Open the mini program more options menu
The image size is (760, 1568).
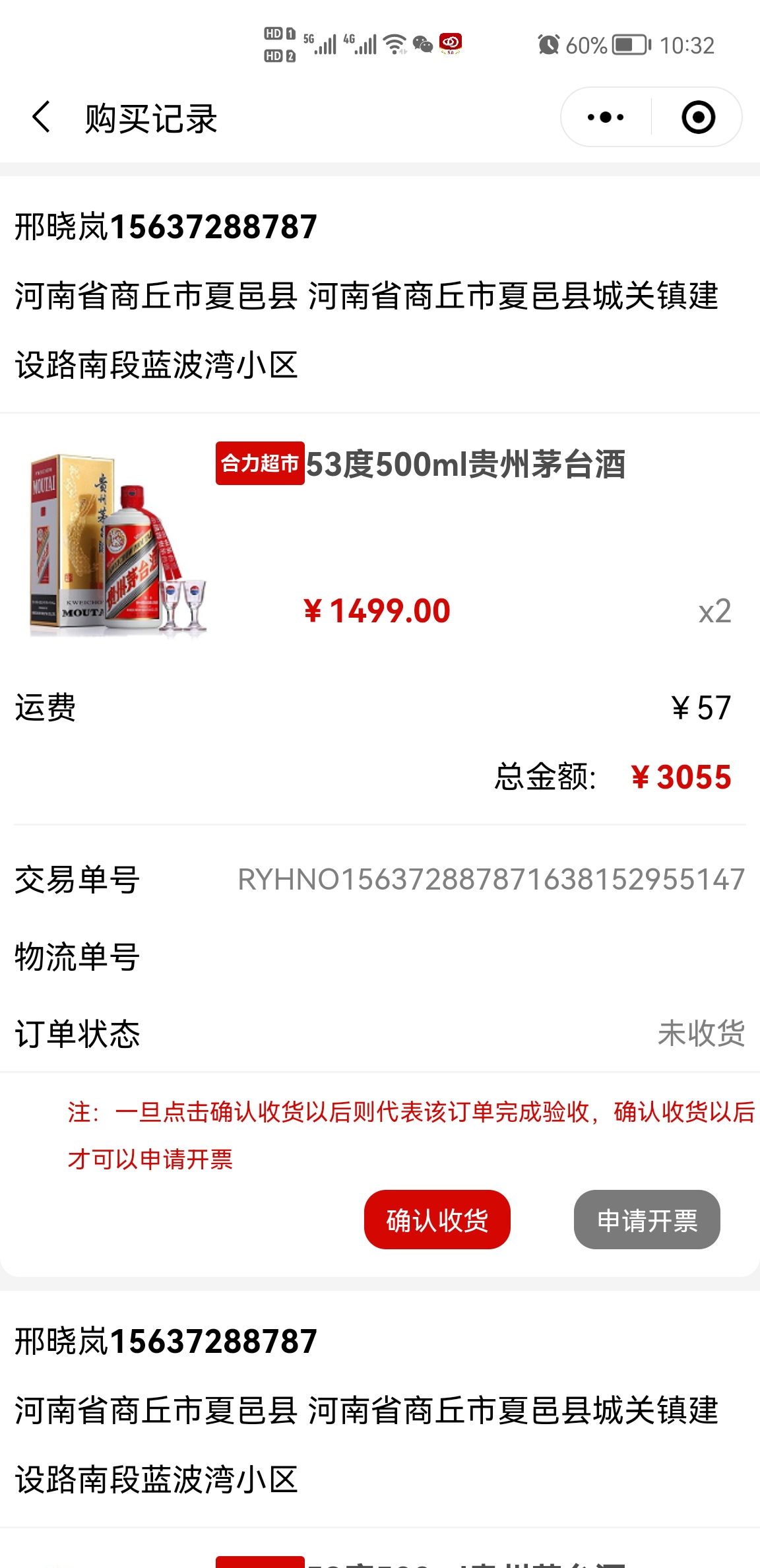[606, 117]
